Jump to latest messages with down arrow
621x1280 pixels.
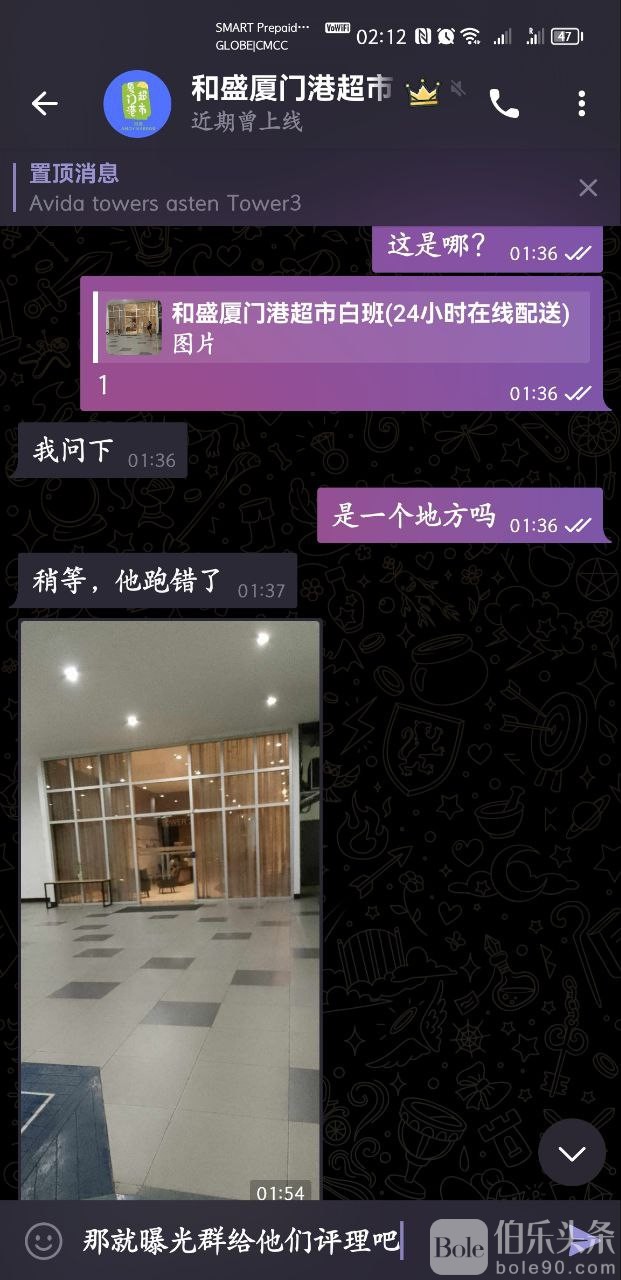click(x=571, y=1153)
